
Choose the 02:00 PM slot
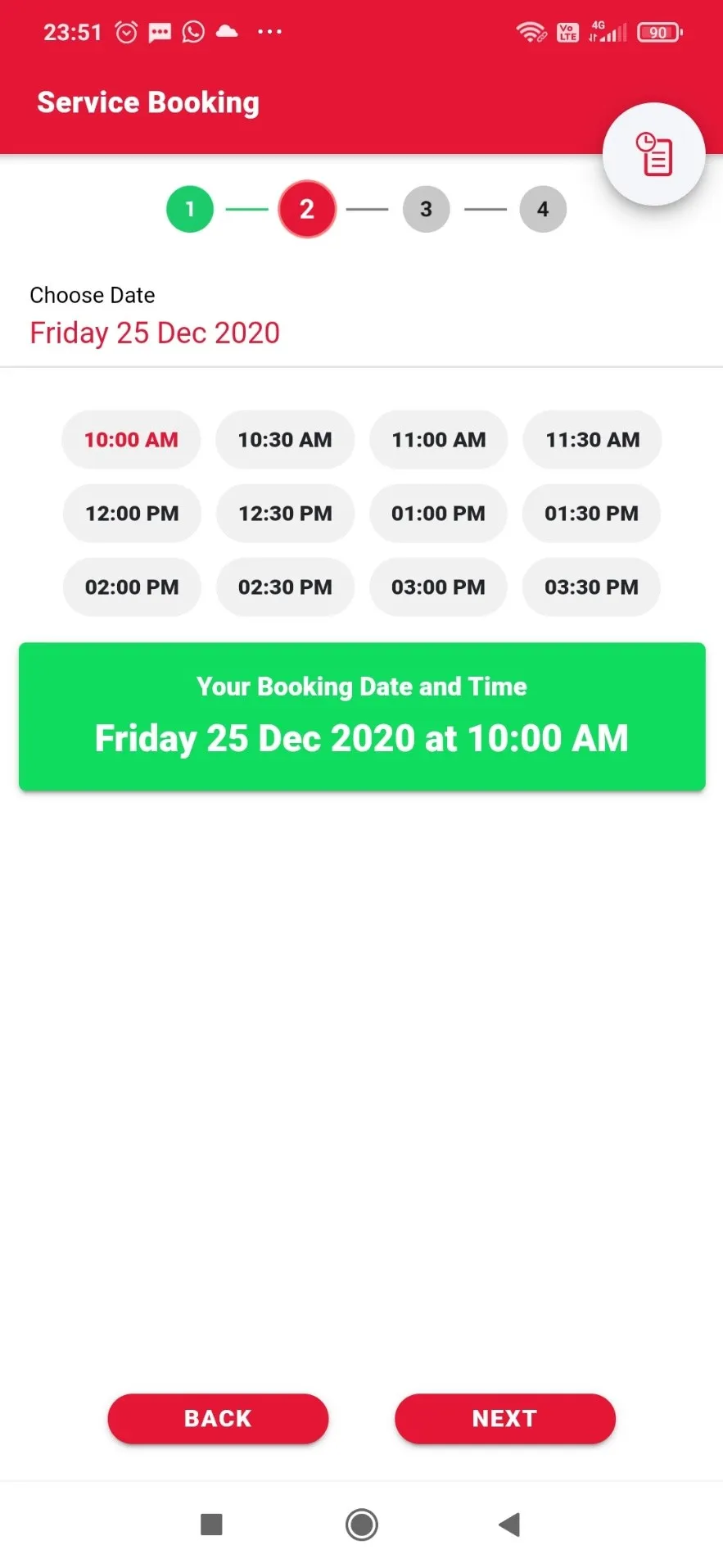(x=131, y=587)
